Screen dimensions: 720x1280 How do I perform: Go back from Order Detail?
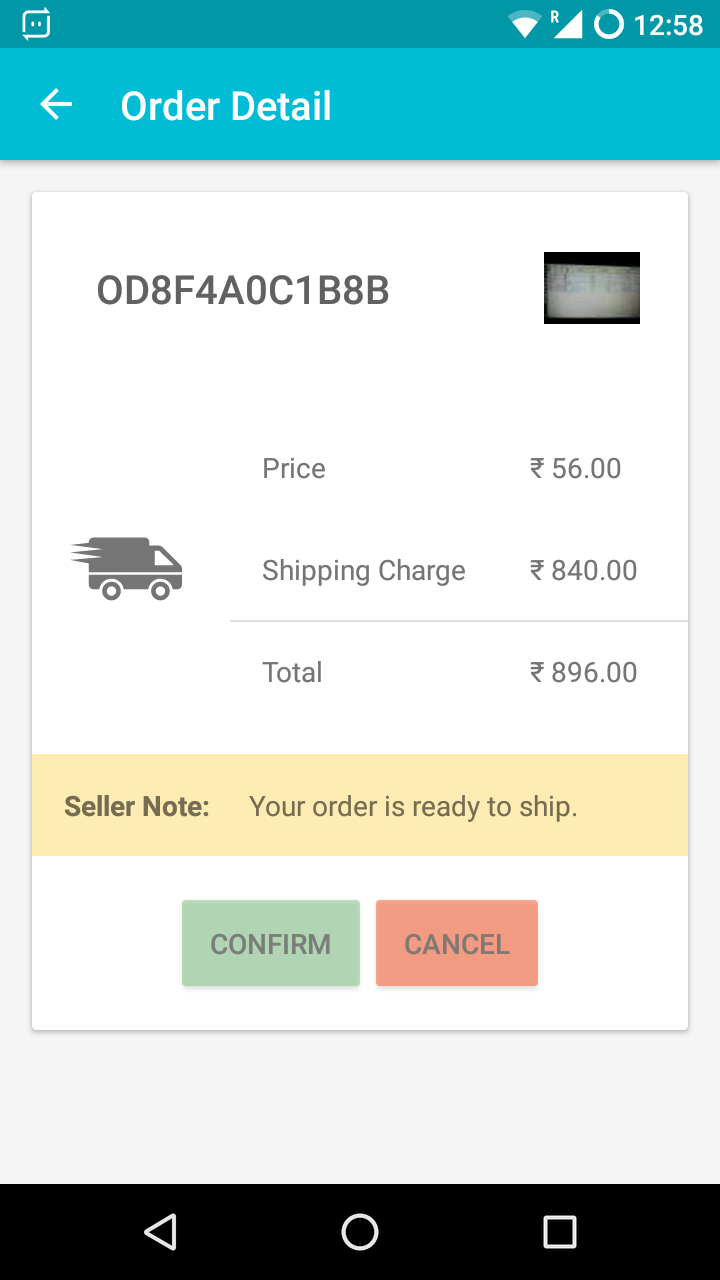pos(56,105)
